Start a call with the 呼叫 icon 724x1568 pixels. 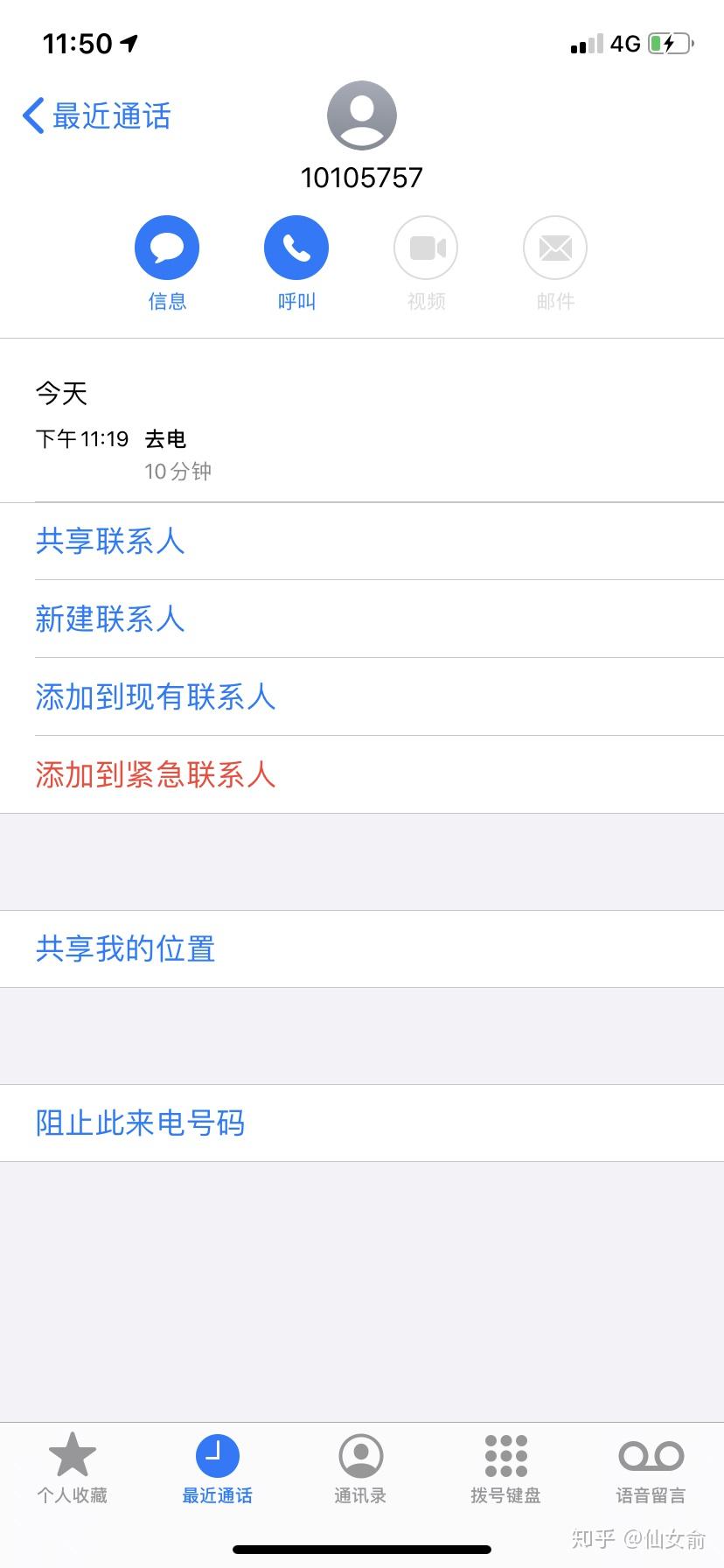pos(296,247)
